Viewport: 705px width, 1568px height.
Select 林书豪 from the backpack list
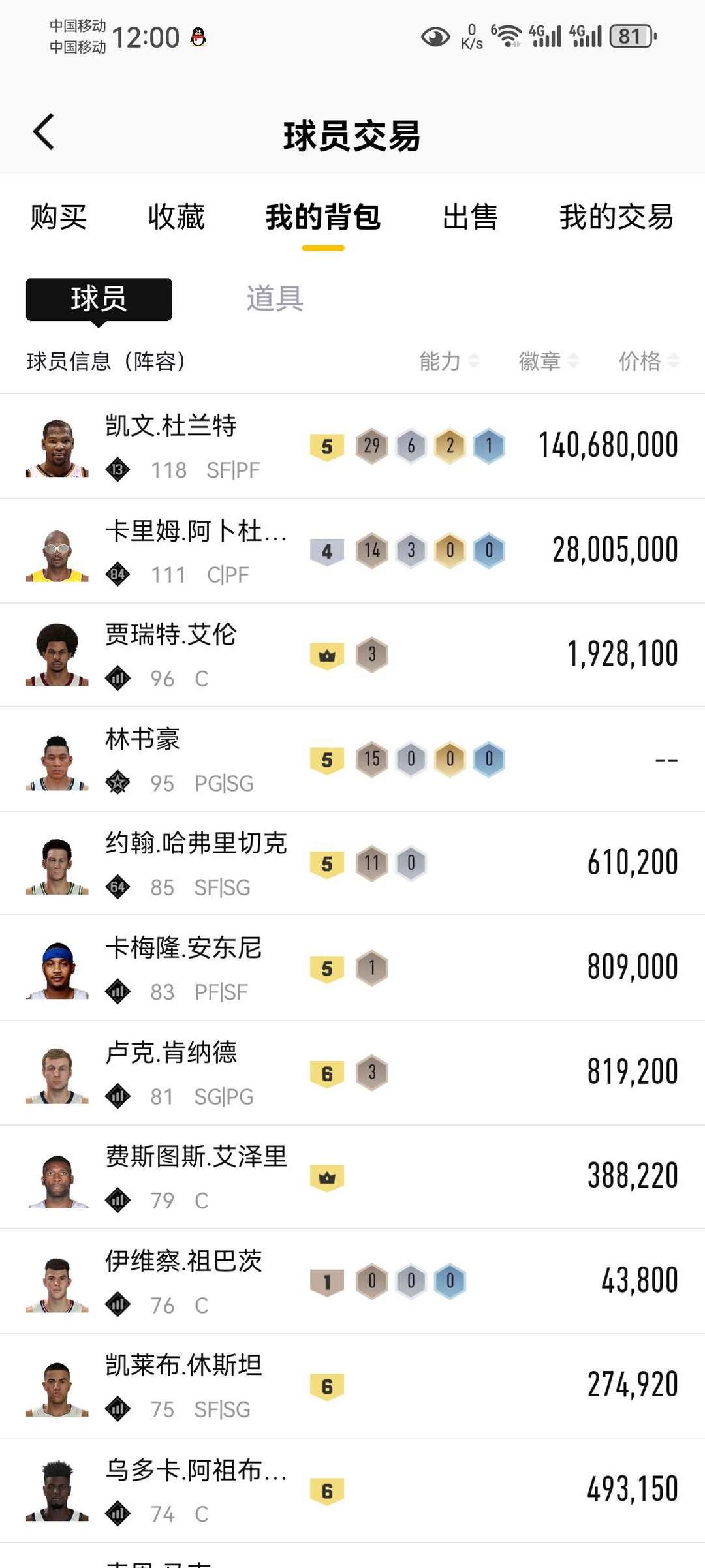point(352,760)
